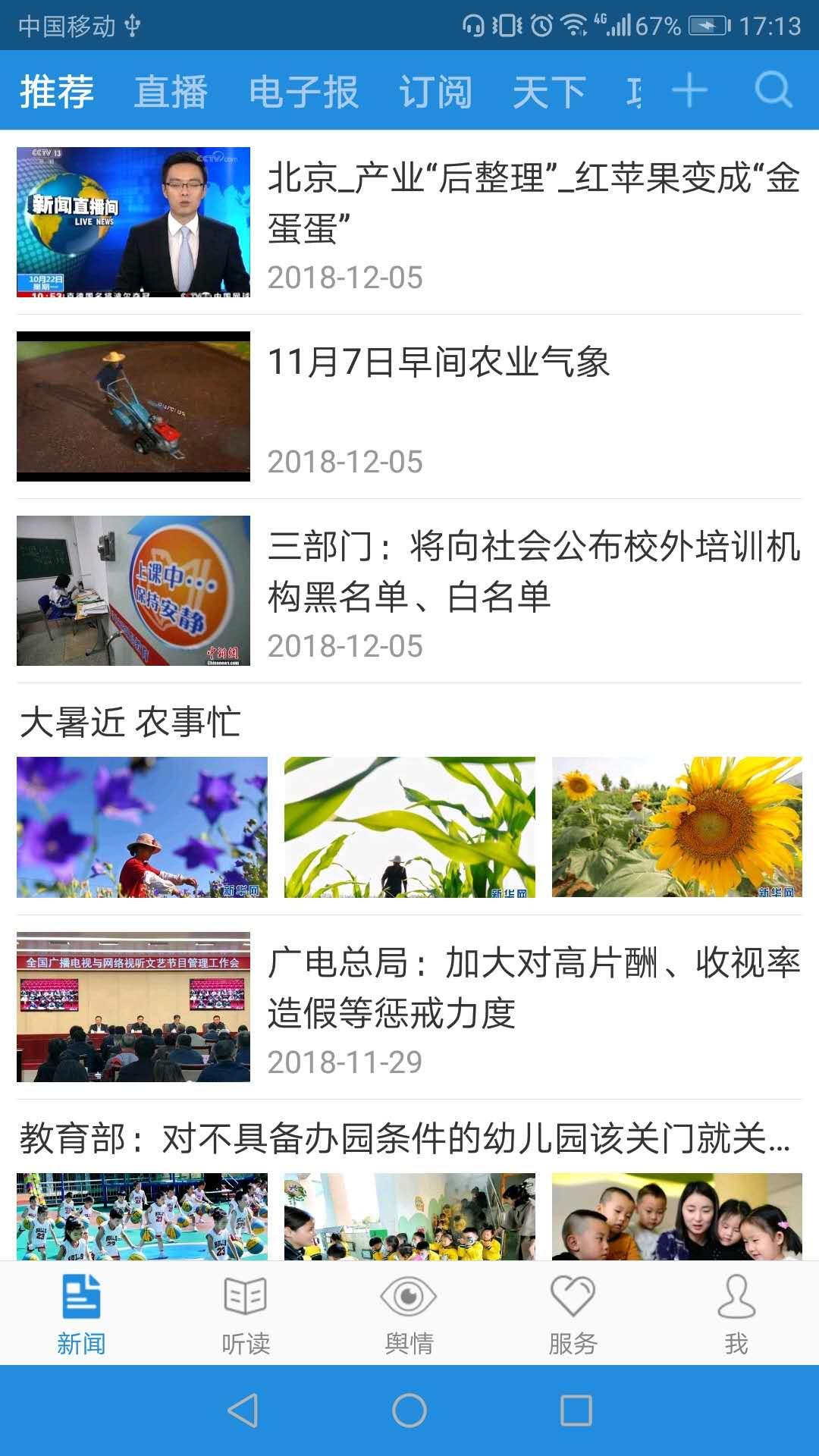This screenshot has width=819, height=1456.
Task: Switch to the 舆情 section
Action: tap(409, 1315)
